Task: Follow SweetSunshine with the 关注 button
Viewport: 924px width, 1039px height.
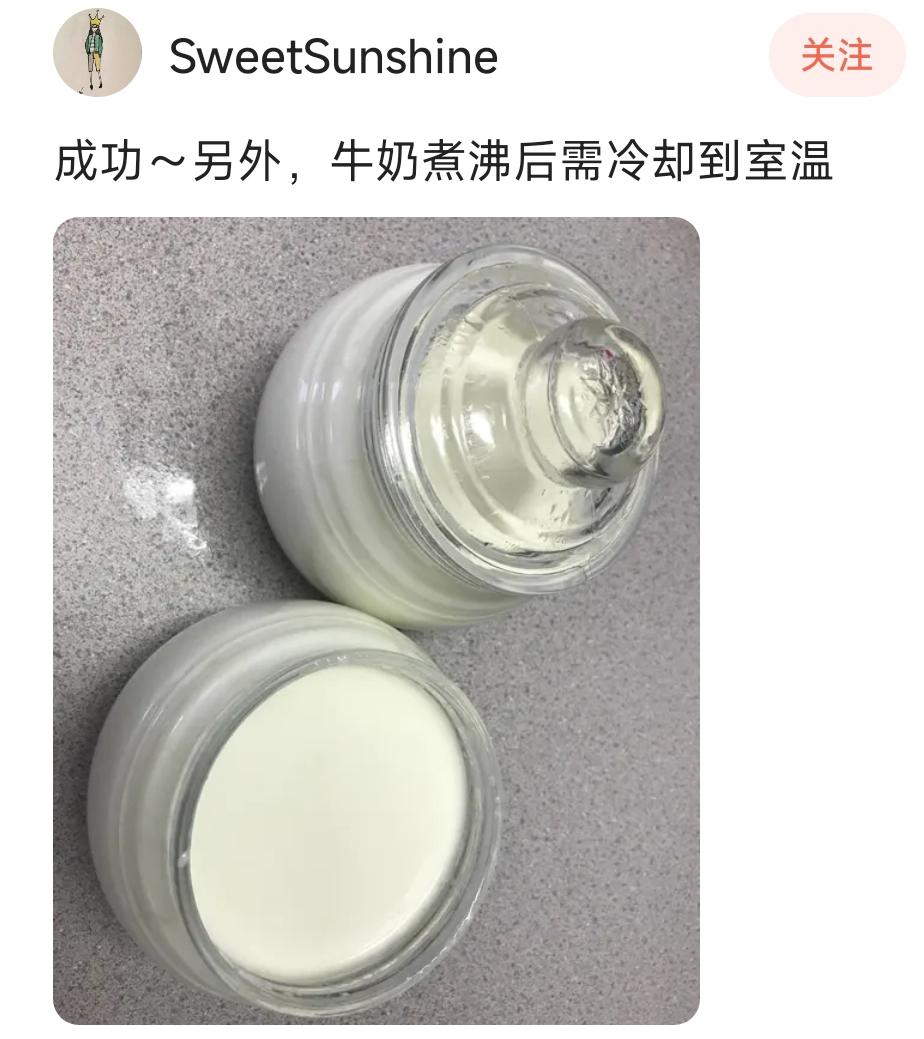Action: 836,55
